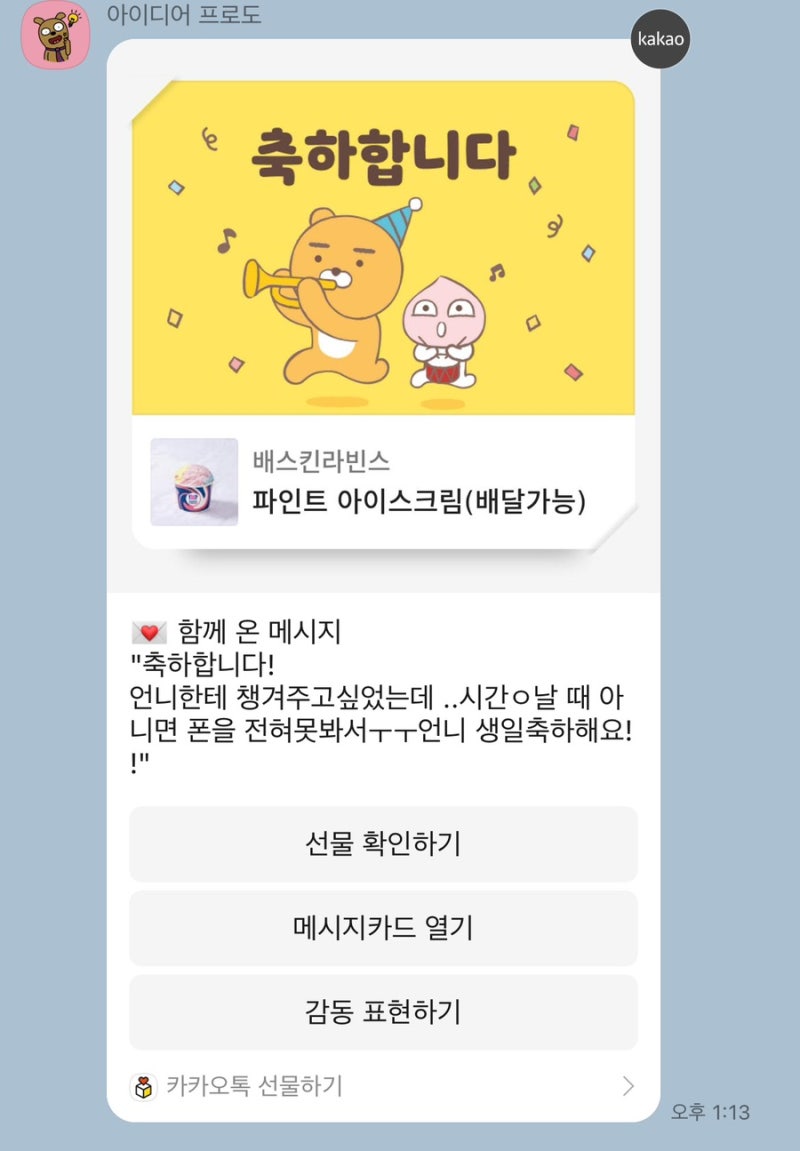
Task: Tap the 감동 표현하기 button
Action: (383, 1012)
